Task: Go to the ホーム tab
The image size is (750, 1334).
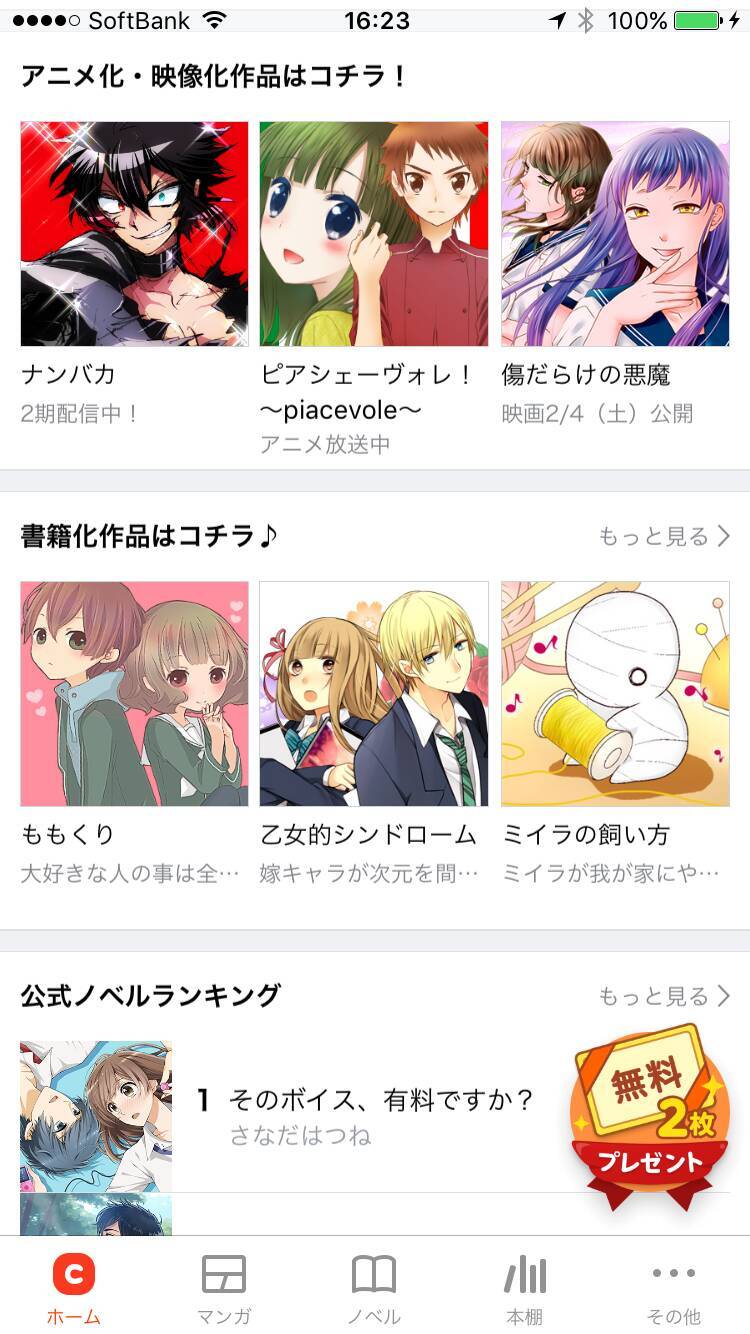Action: click(74, 1288)
